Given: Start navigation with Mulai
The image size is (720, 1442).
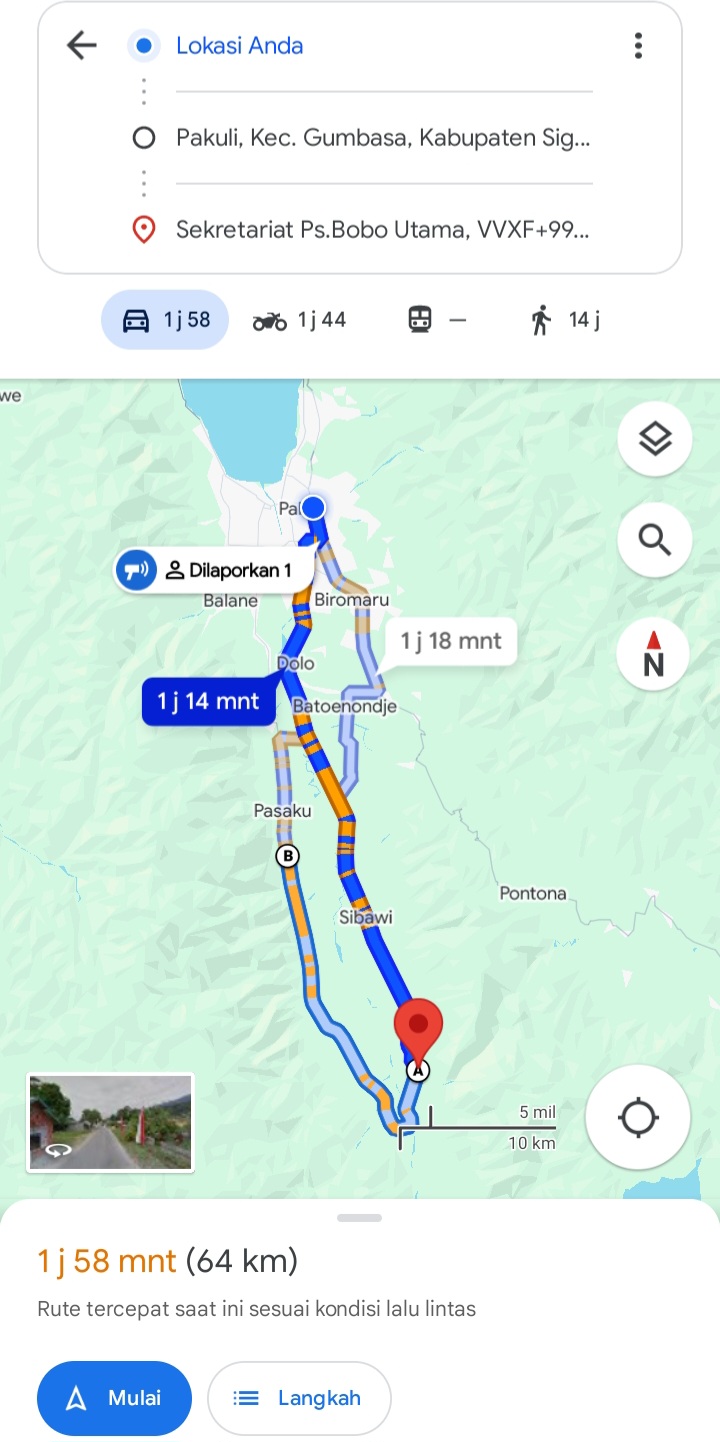Looking at the screenshot, I should tap(114, 1398).
